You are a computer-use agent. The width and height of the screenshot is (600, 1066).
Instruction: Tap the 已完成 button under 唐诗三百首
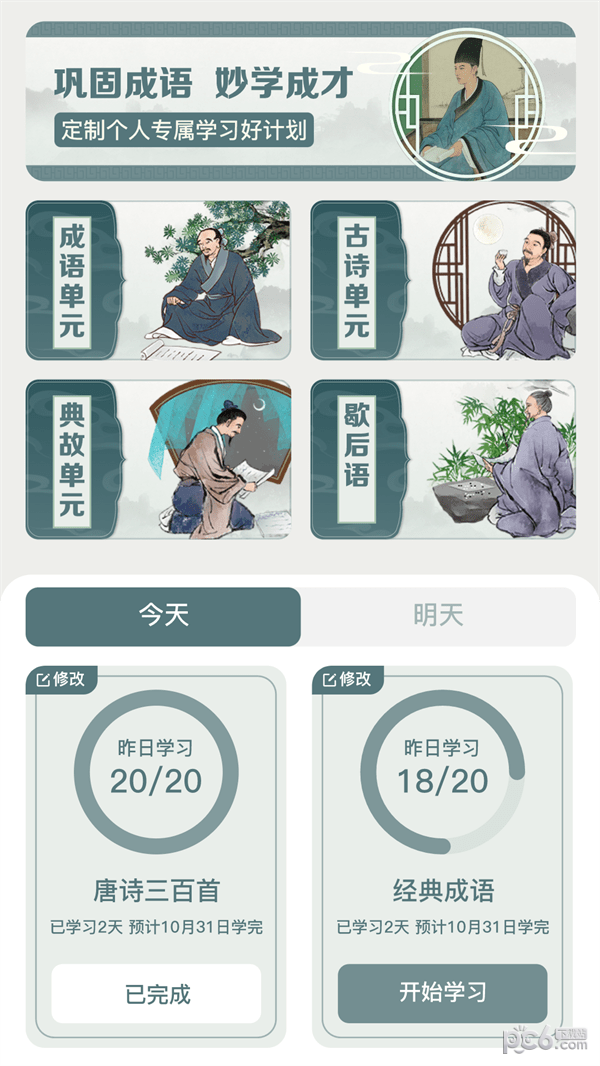click(x=157, y=994)
